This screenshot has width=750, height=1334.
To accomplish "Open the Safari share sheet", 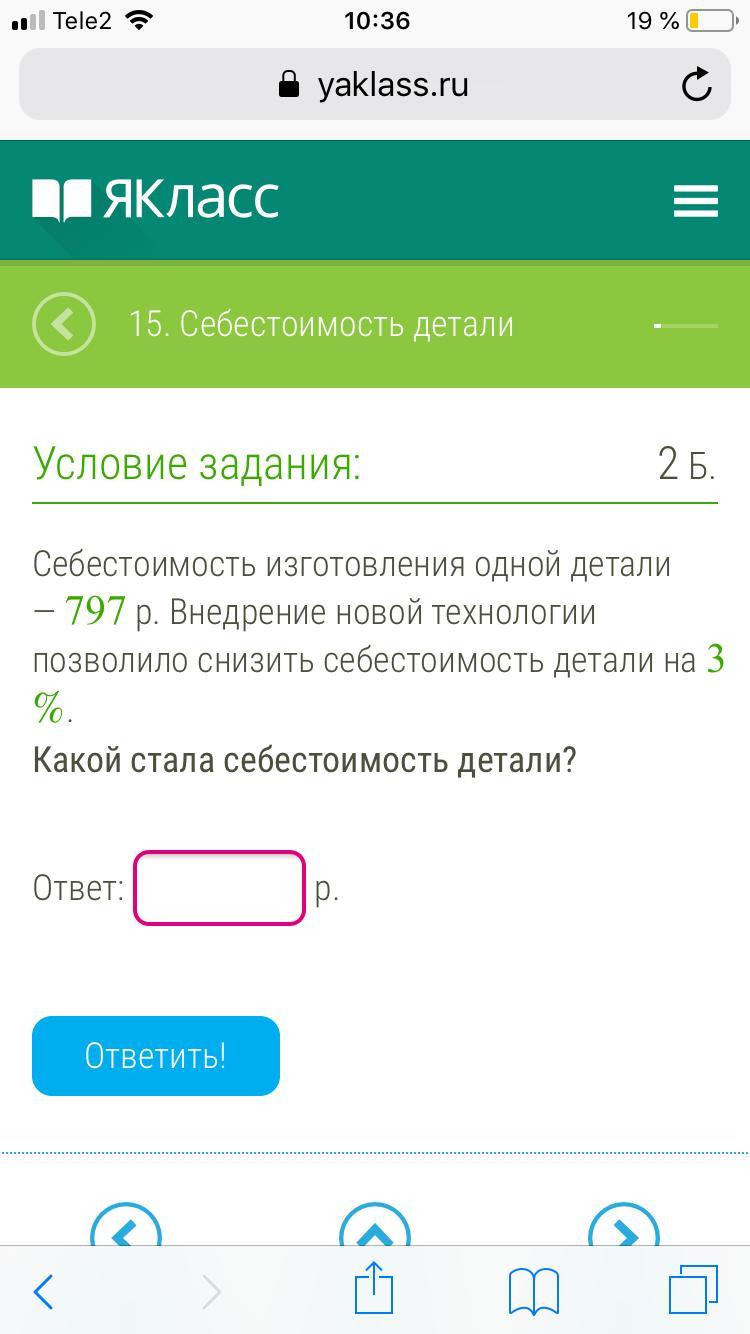I will [x=375, y=1288].
